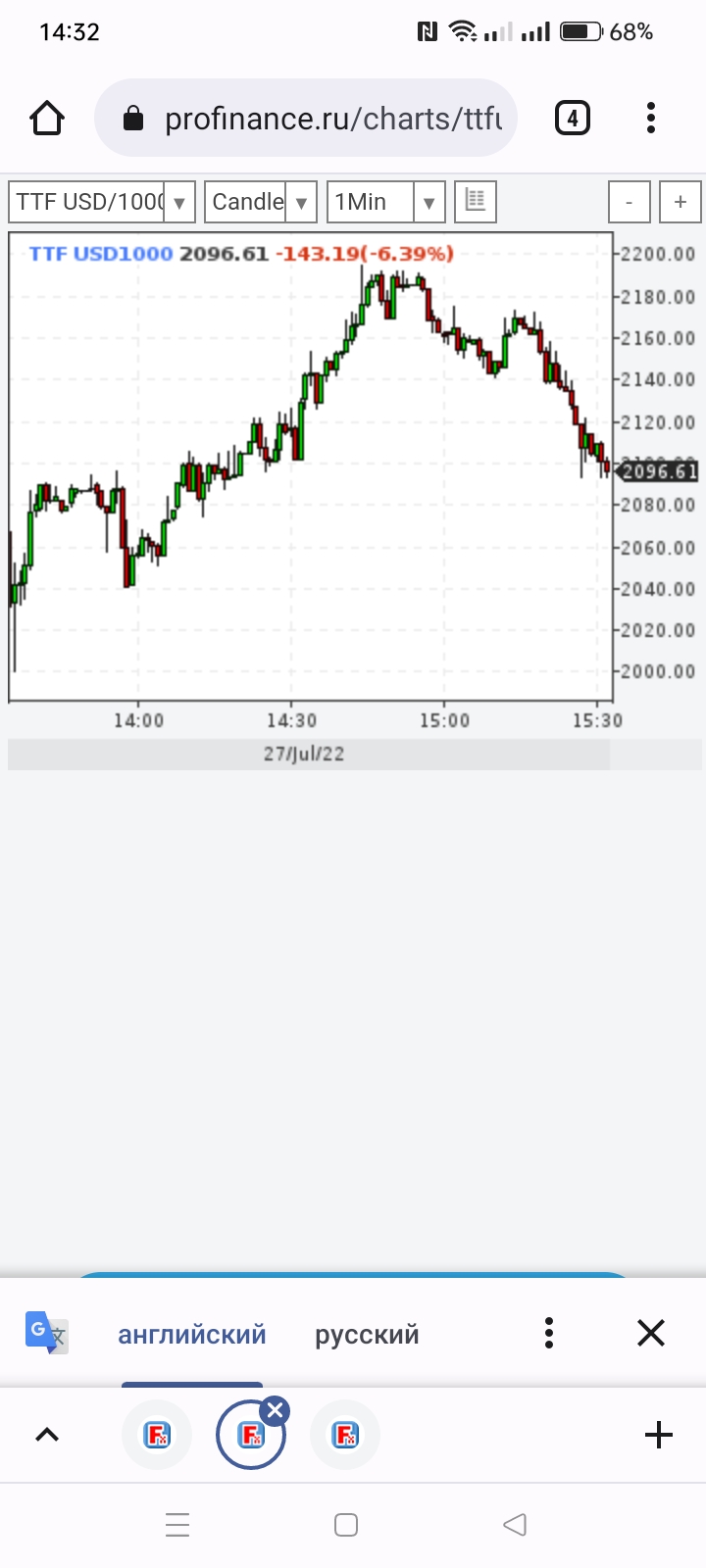Zoom in the chart with plus button
The height and width of the screenshot is (1568, 706).
[681, 202]
